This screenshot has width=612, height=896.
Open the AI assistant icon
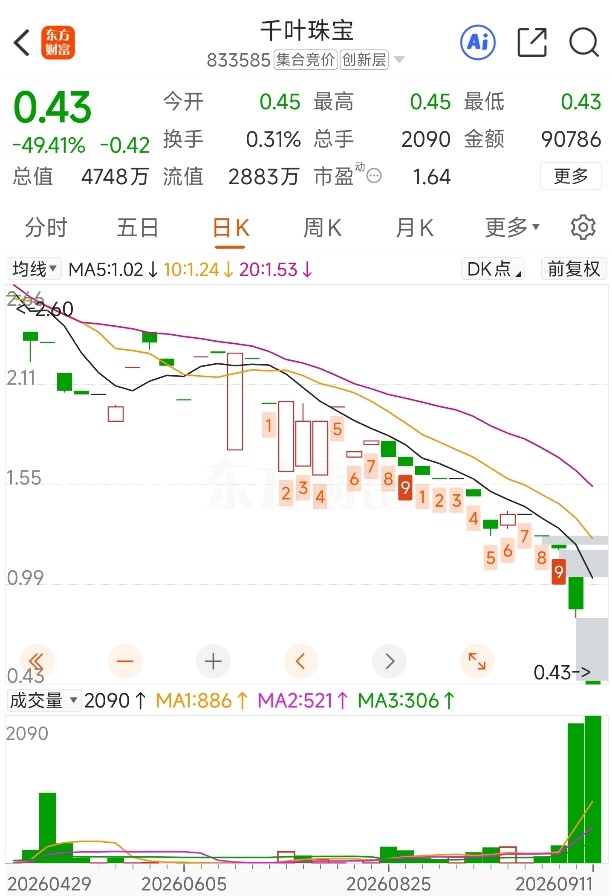click(478, 42)
